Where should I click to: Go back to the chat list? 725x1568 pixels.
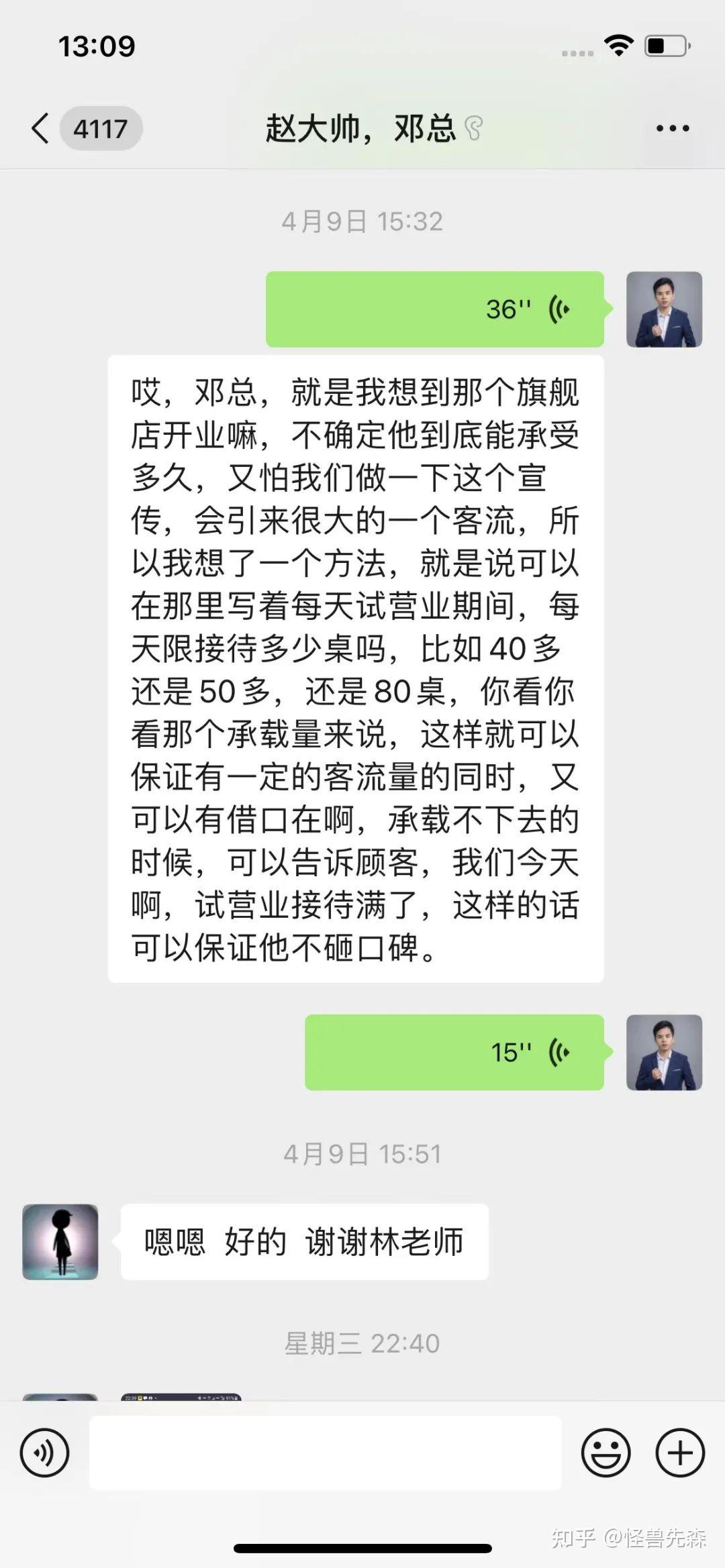[x=42, y=128]
